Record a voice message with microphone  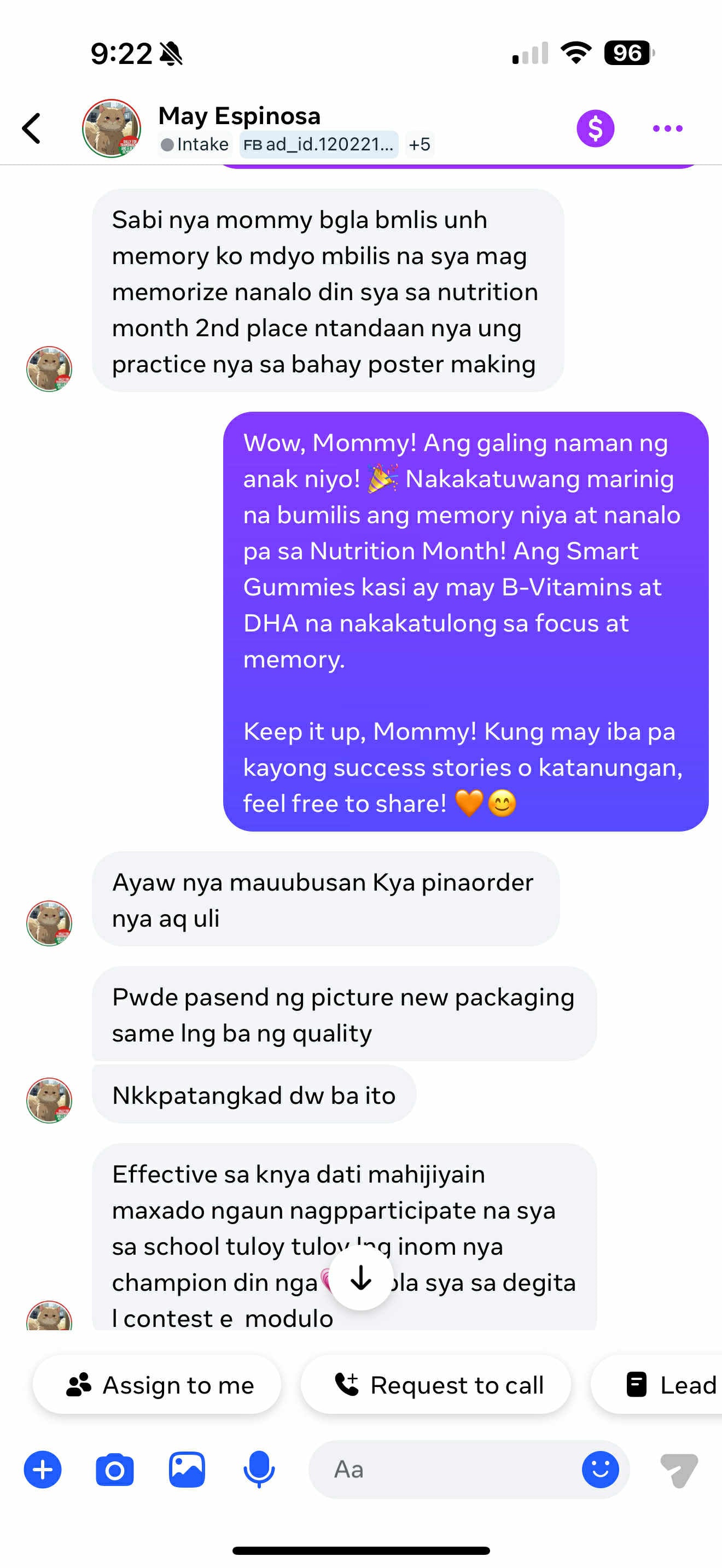pyautogui.click(x=259, y=1470)
